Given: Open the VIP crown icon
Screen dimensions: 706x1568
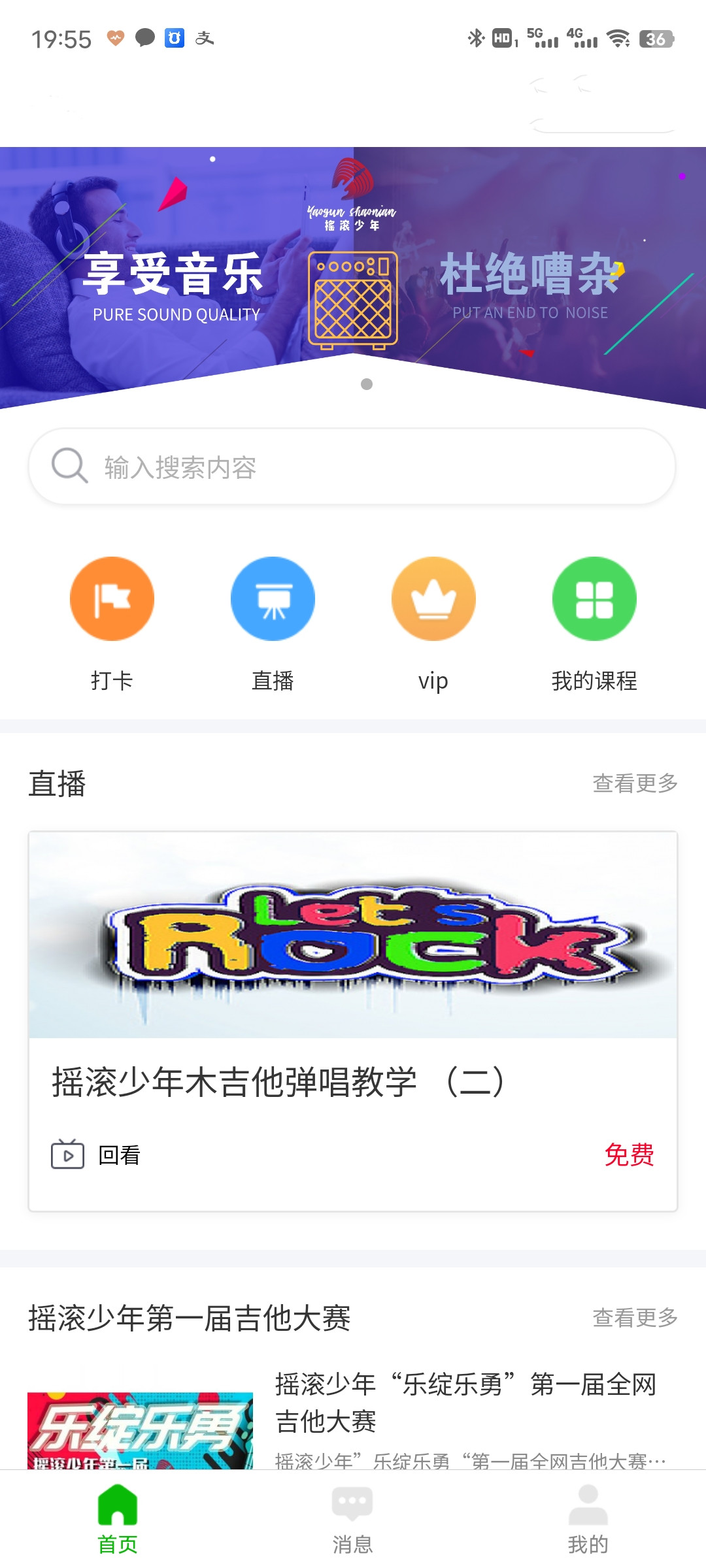Looking at the screenshot, I should tap(433, 598).
